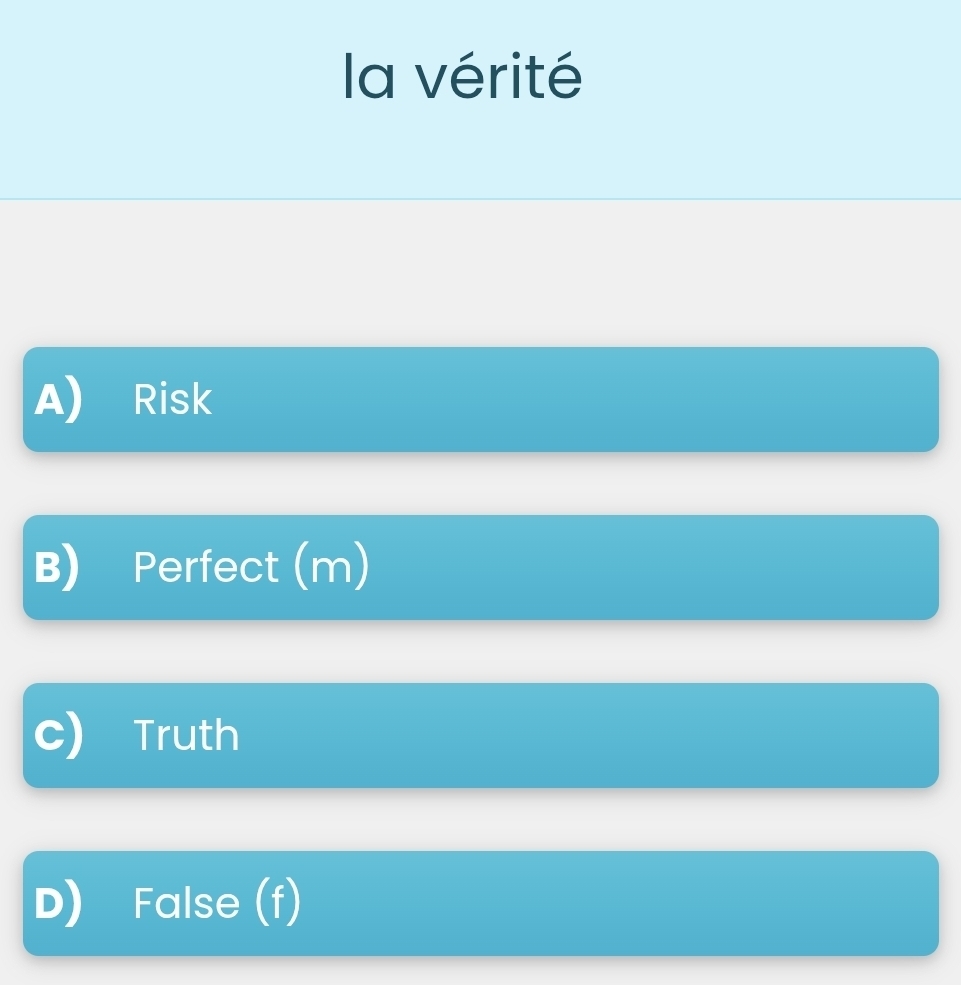
Task: Select answer A) Risk
Action: pyautogui.click(x=480, y=400)
